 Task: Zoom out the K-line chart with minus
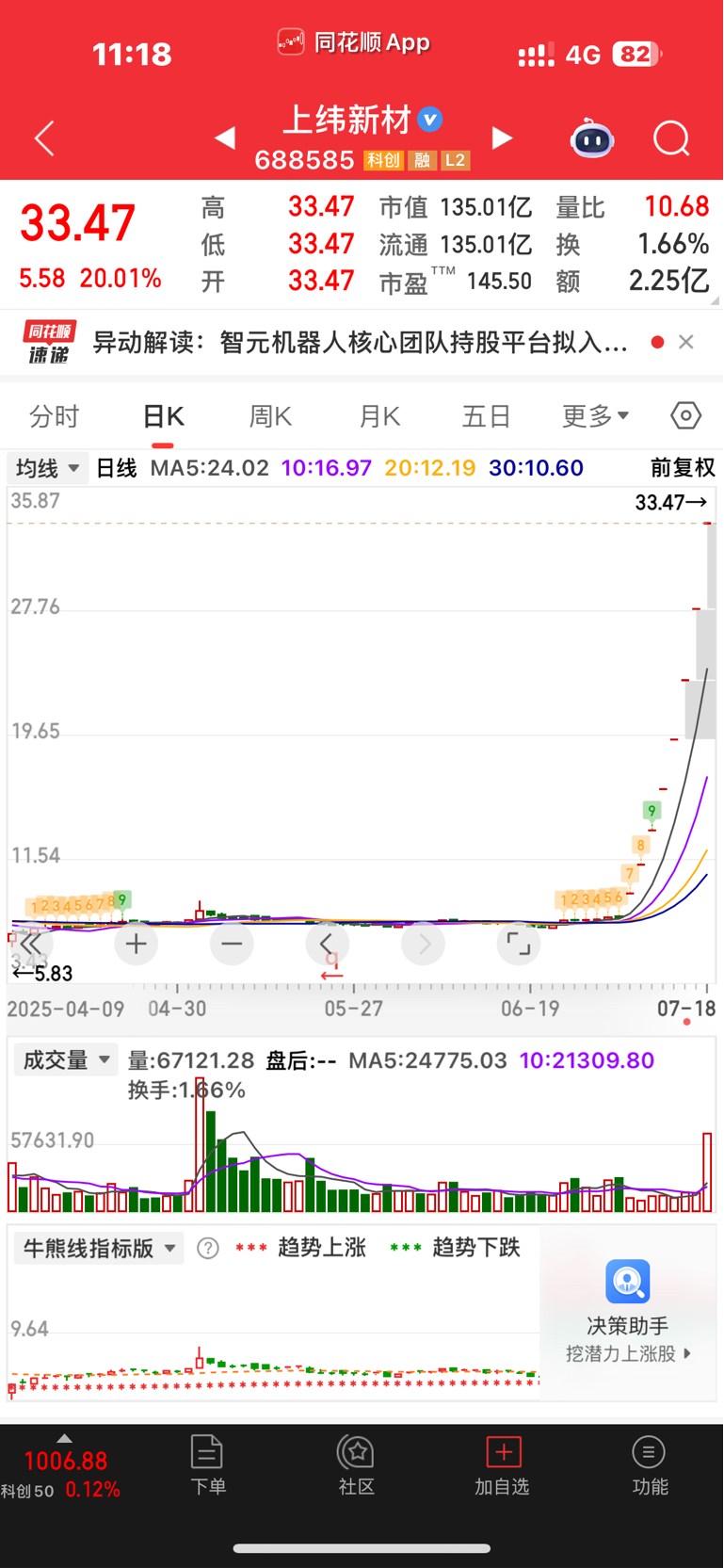pyautogui.click(x=232, y=944)
